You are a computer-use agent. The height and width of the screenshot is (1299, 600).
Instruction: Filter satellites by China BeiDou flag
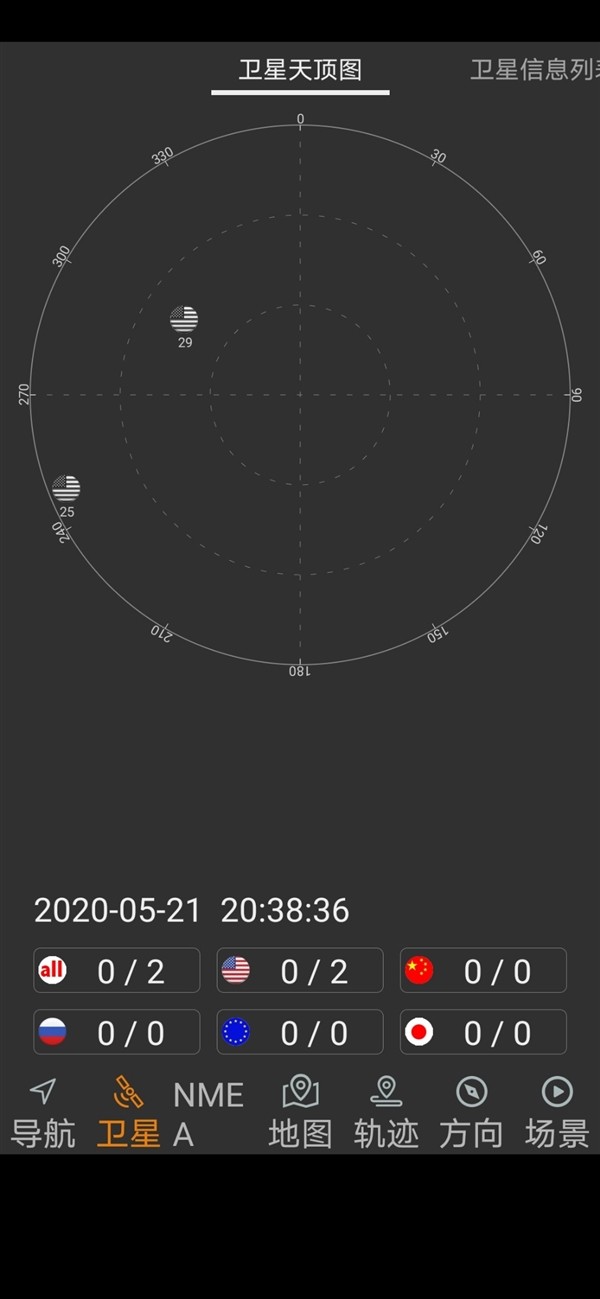pos(483,970)
